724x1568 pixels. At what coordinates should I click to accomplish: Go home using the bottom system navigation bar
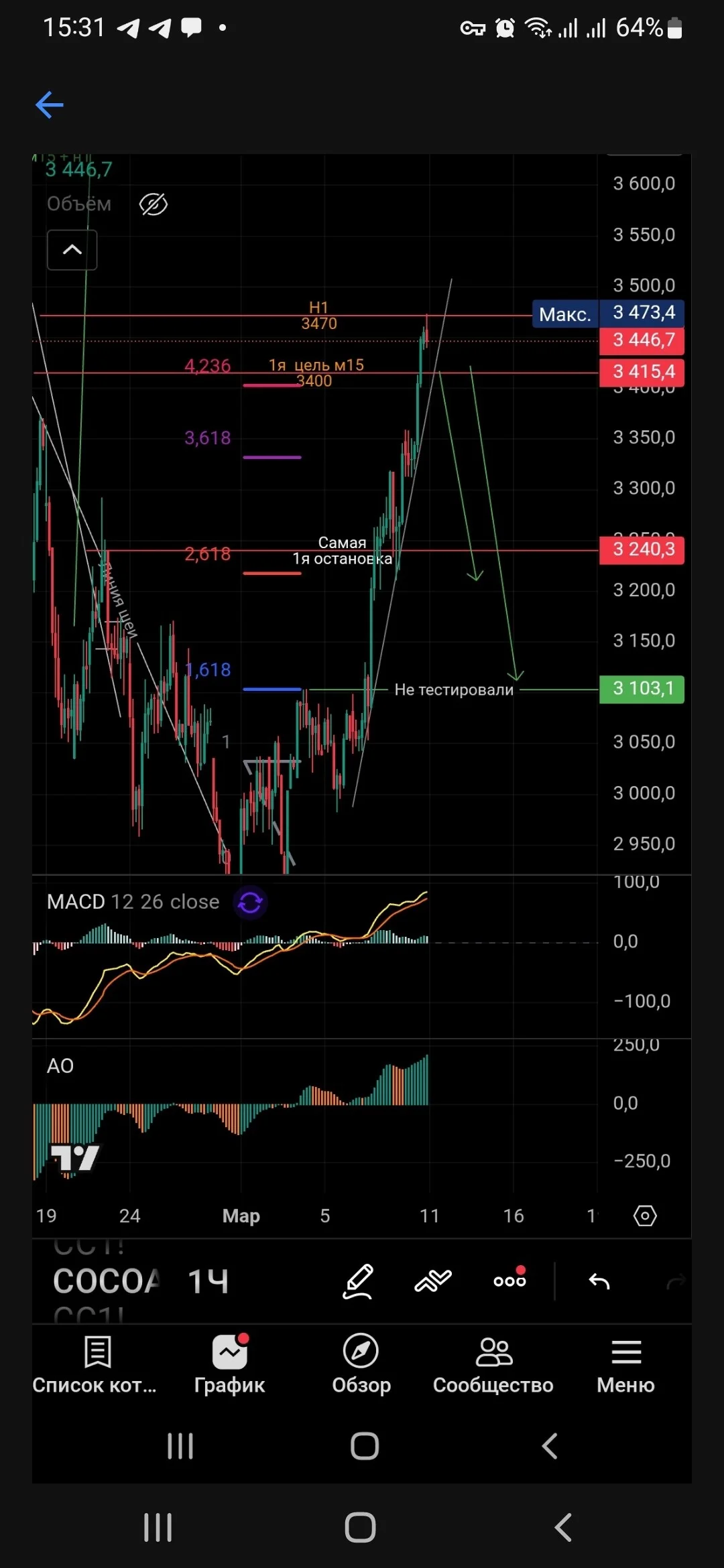(361, 1528)
